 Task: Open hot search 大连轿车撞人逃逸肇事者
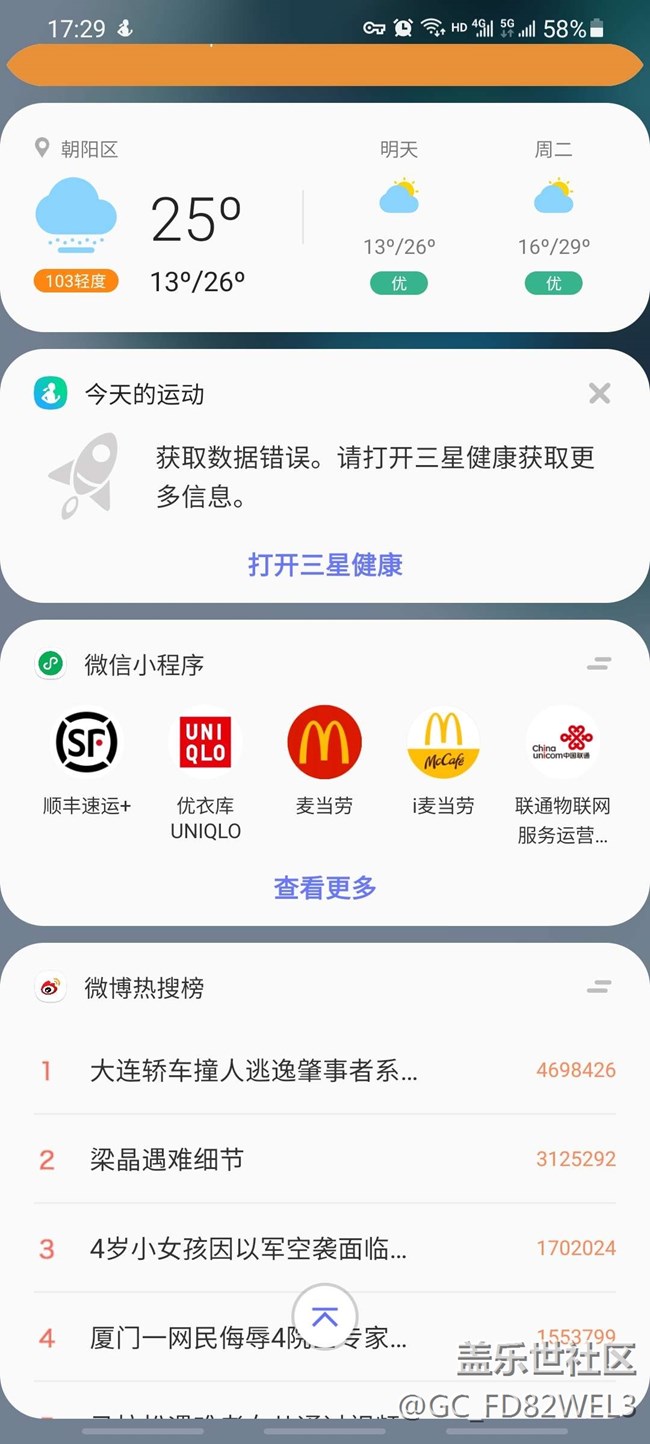click(254, 1071)
